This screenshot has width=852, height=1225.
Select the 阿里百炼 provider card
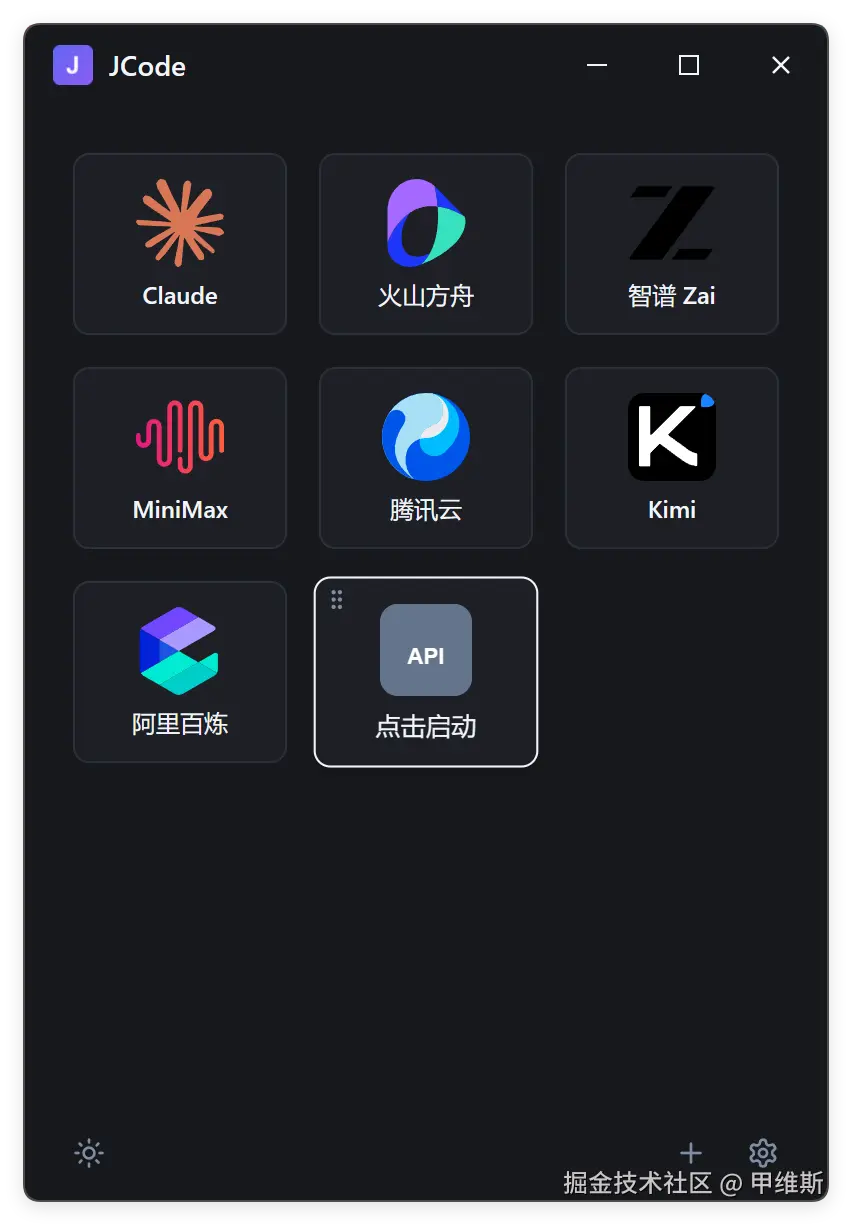coord(180,672)
